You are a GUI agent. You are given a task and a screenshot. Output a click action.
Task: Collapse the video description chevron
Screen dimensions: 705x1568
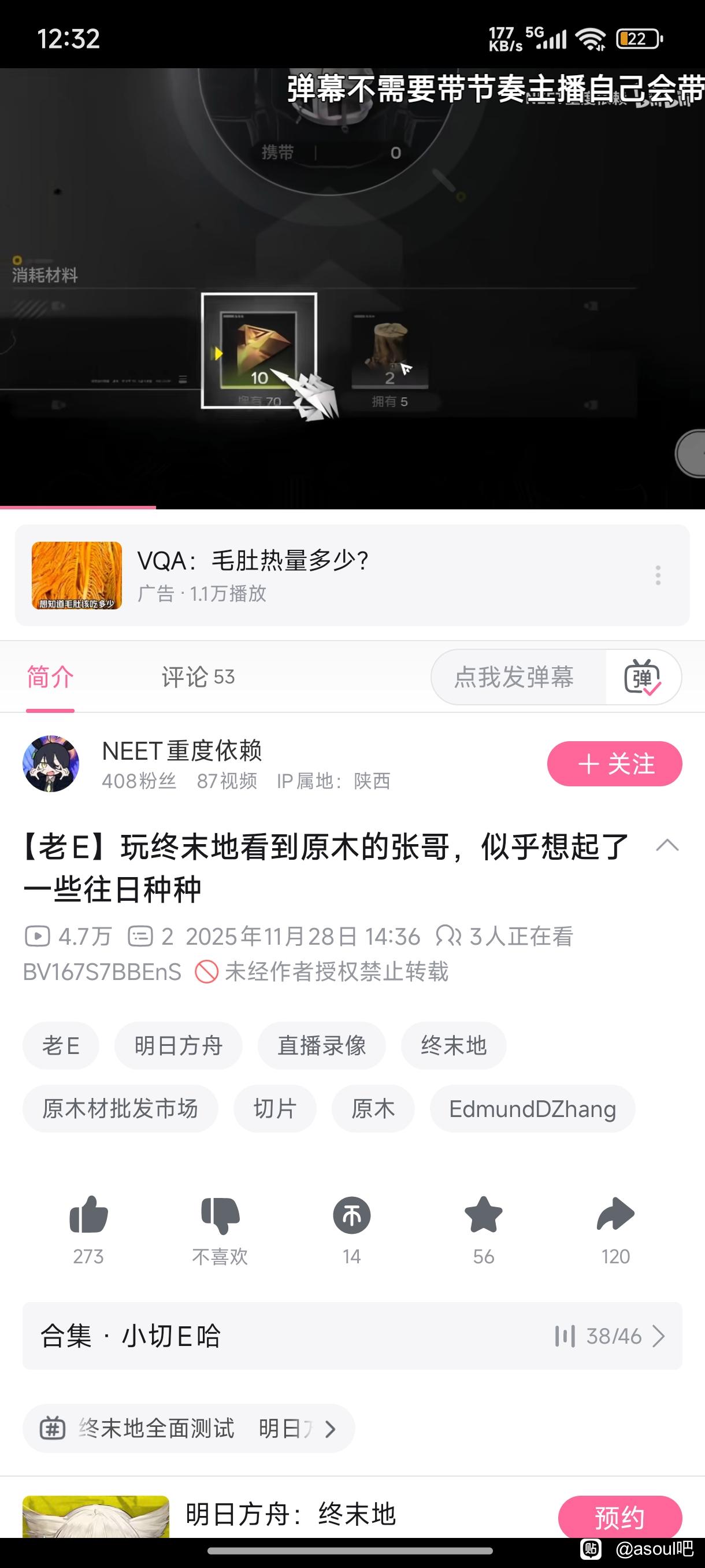(667, 845)
